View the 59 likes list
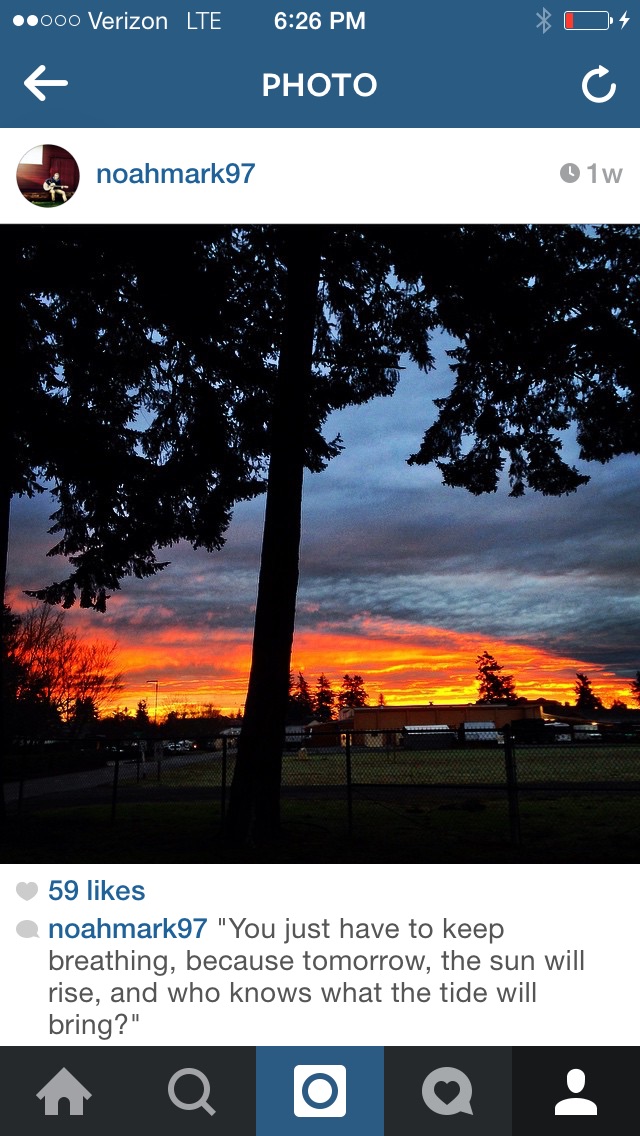 96,890
